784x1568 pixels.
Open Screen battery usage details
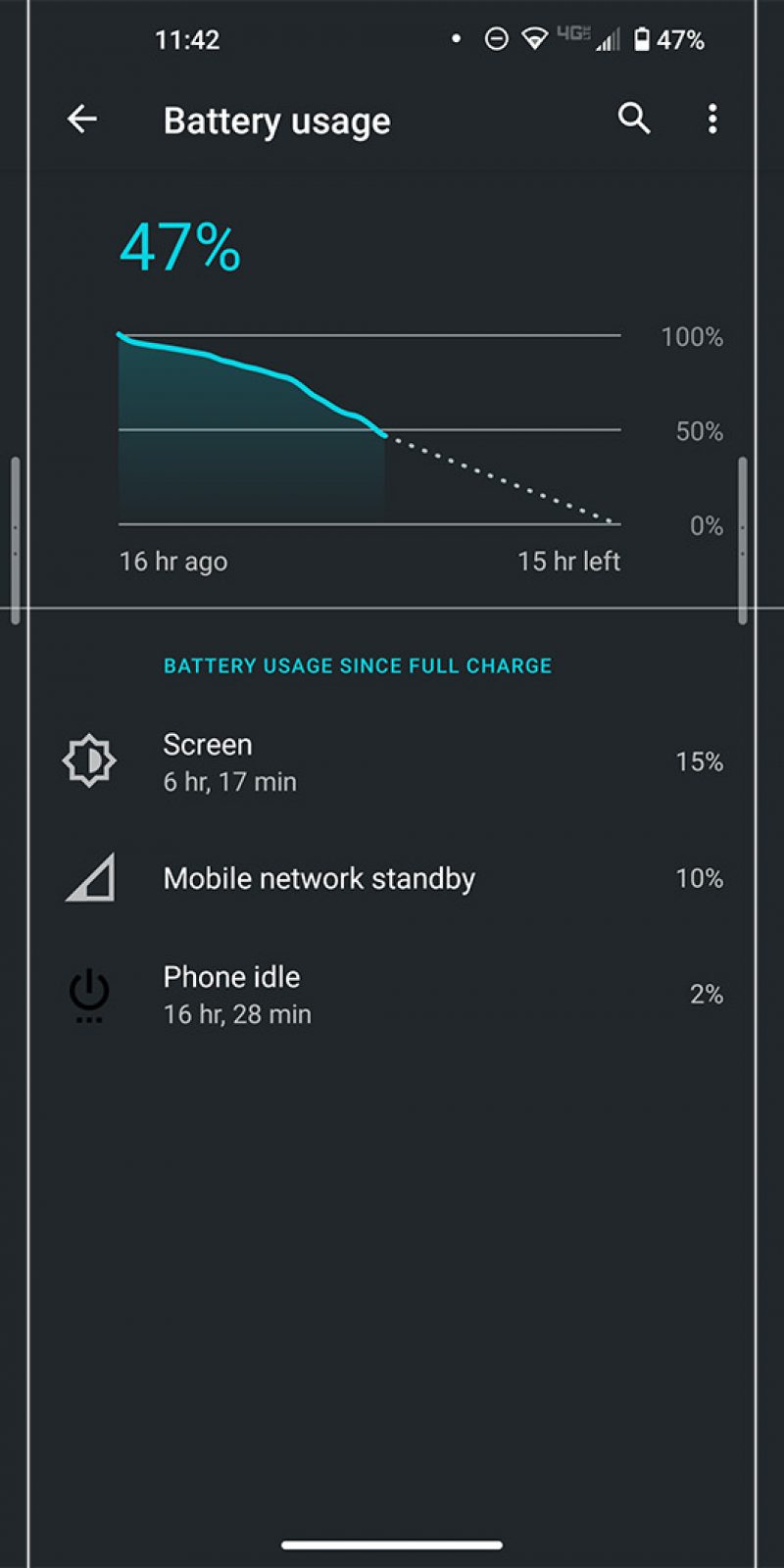click(x=392, y=762)
